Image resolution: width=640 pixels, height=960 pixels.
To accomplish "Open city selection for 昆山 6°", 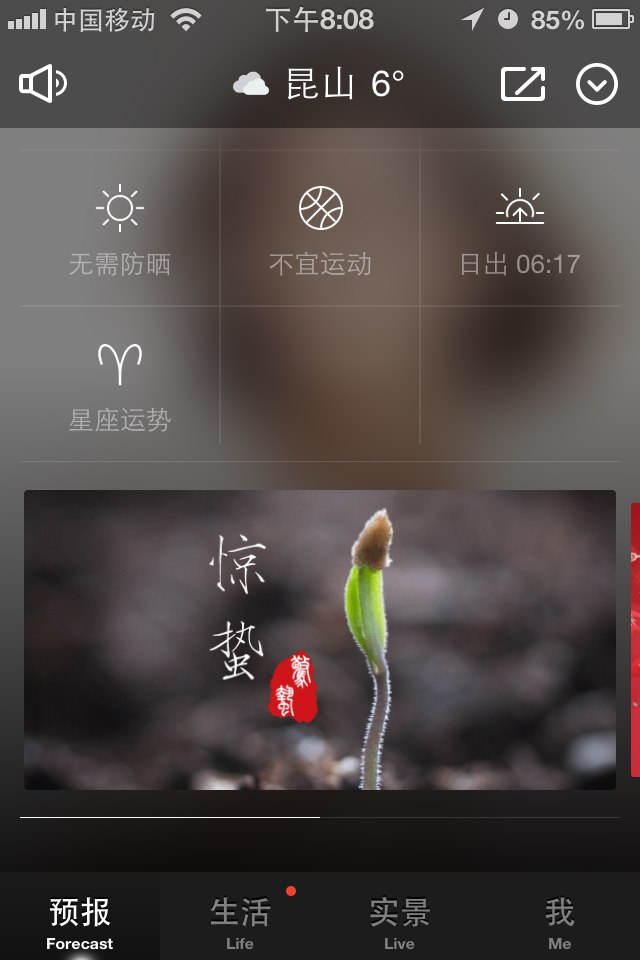I will pyautogui.click(x=320, y=84).
